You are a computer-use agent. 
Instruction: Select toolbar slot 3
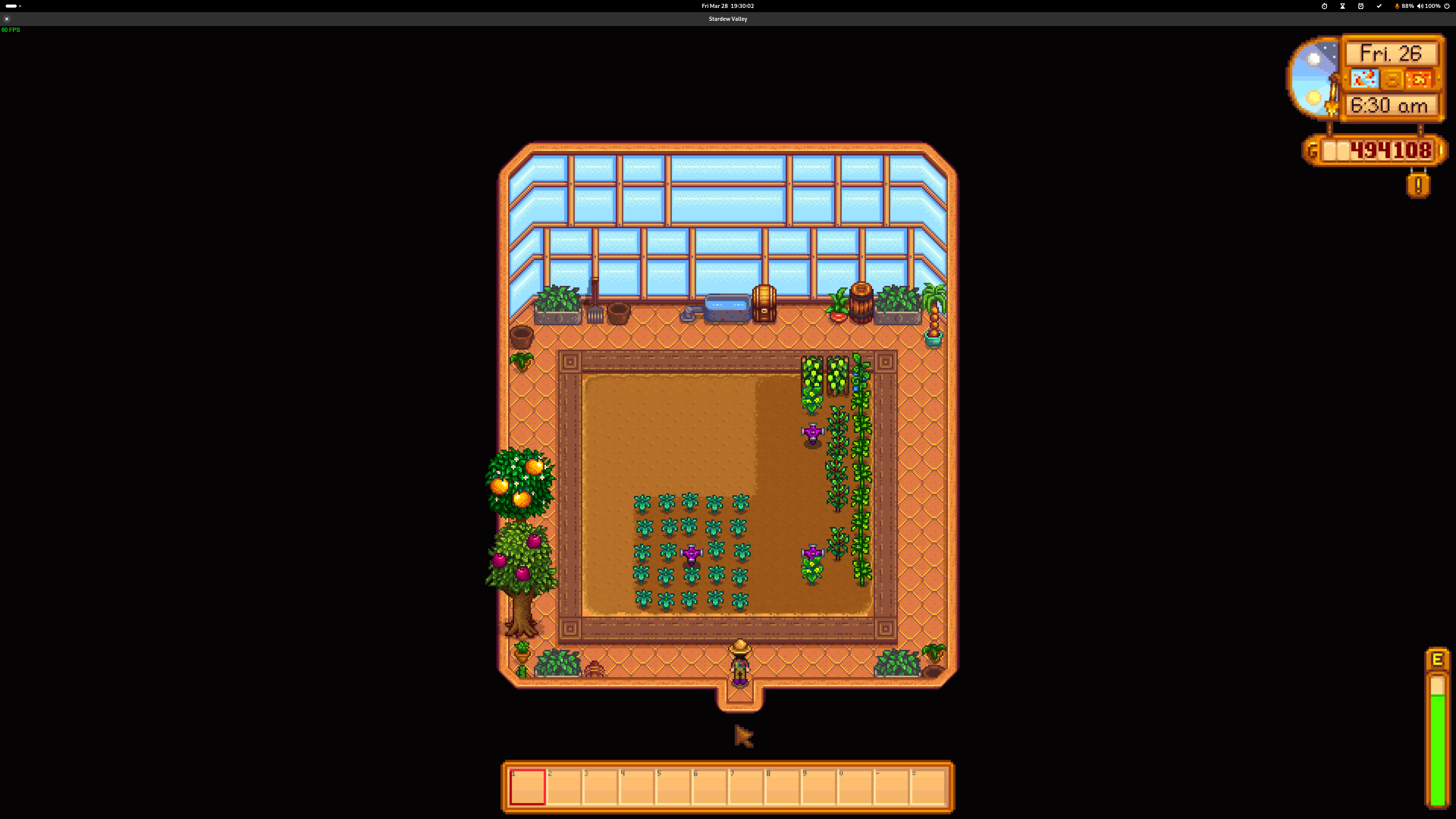point(600,787)
